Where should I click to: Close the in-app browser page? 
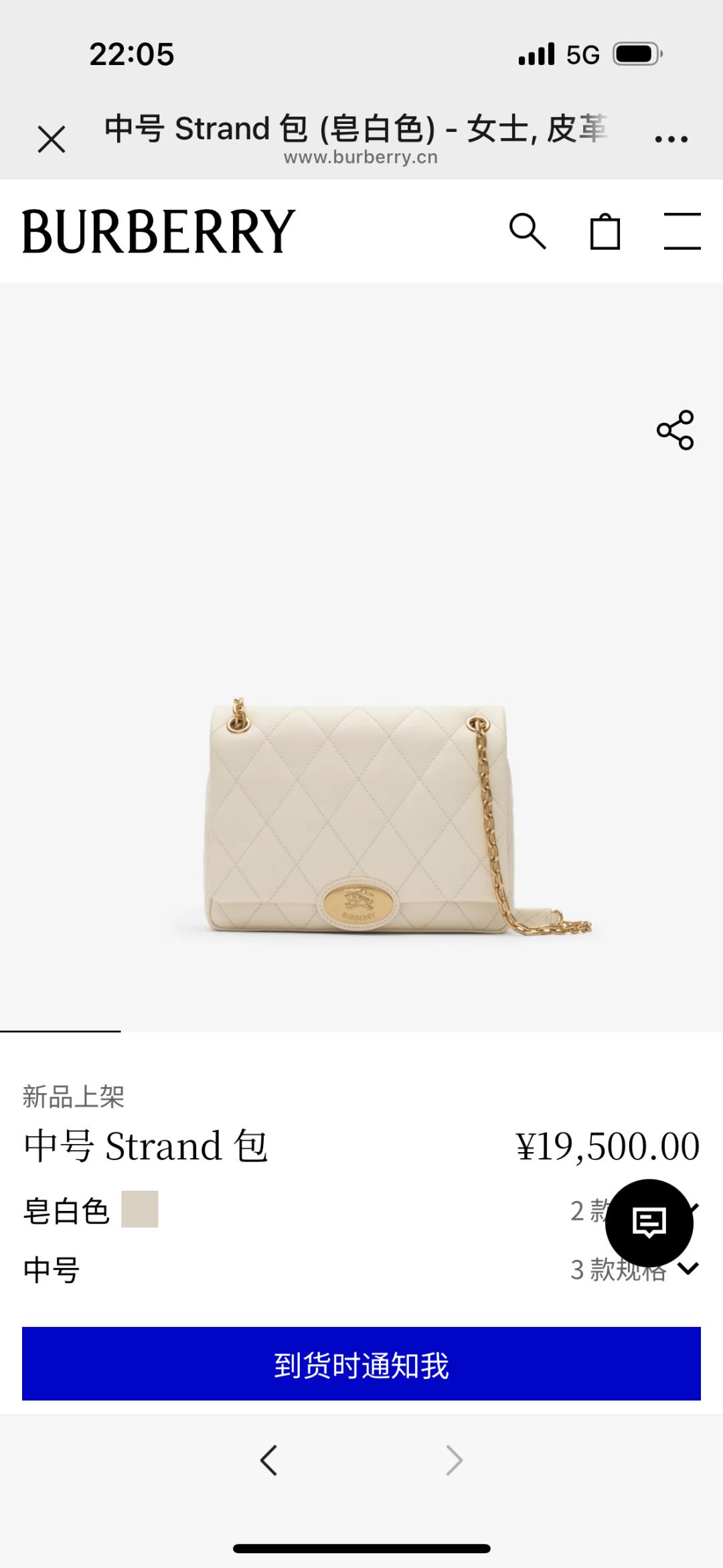[x=52, y=139]
